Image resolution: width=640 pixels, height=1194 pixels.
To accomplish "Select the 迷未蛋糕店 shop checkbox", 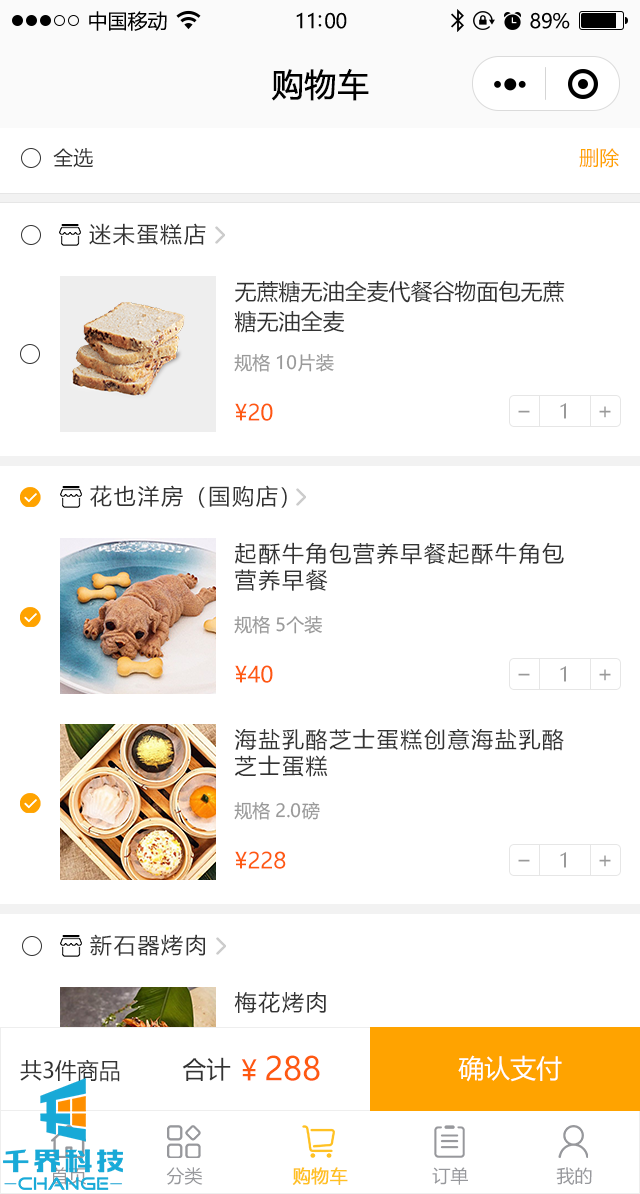I will 31,235.
